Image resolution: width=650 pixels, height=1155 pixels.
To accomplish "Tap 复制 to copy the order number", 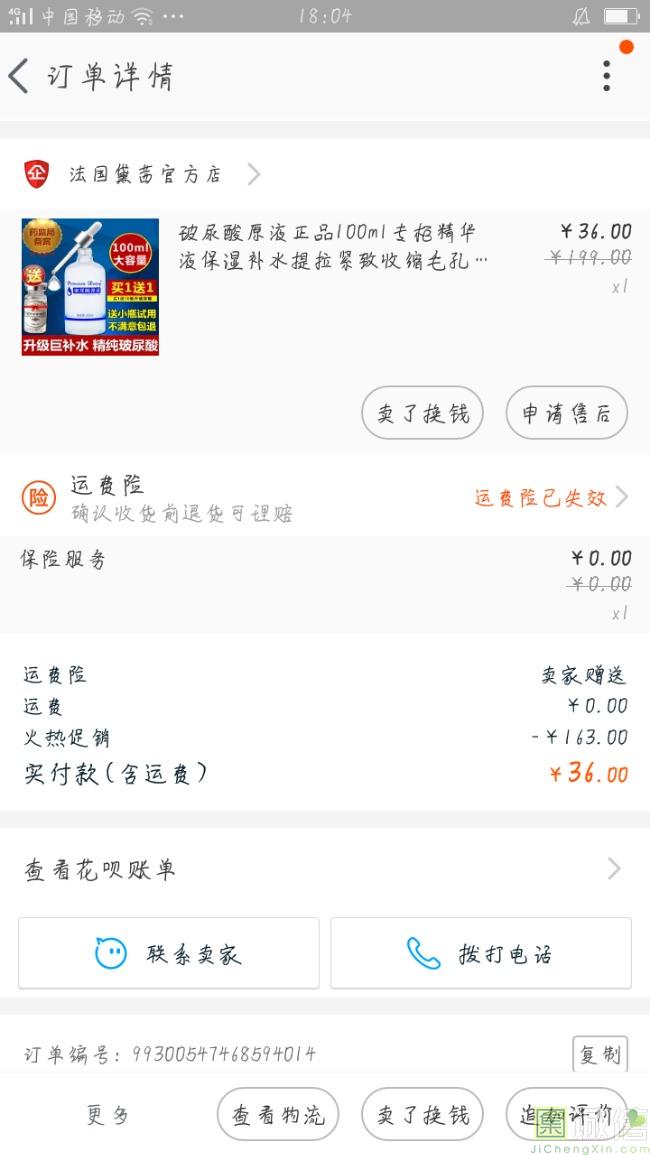I will tap(600, 1054).
